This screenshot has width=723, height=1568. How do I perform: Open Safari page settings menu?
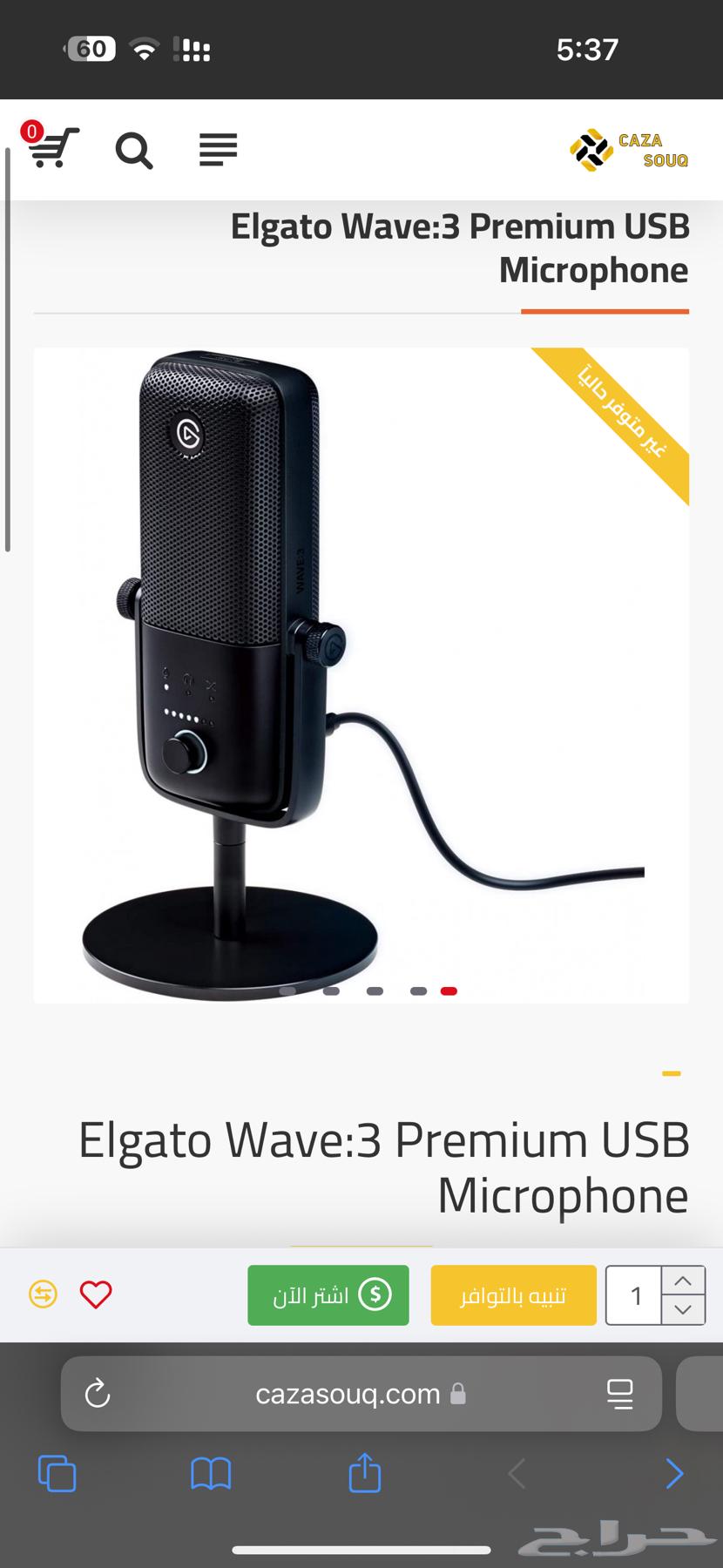point(619,1394)
